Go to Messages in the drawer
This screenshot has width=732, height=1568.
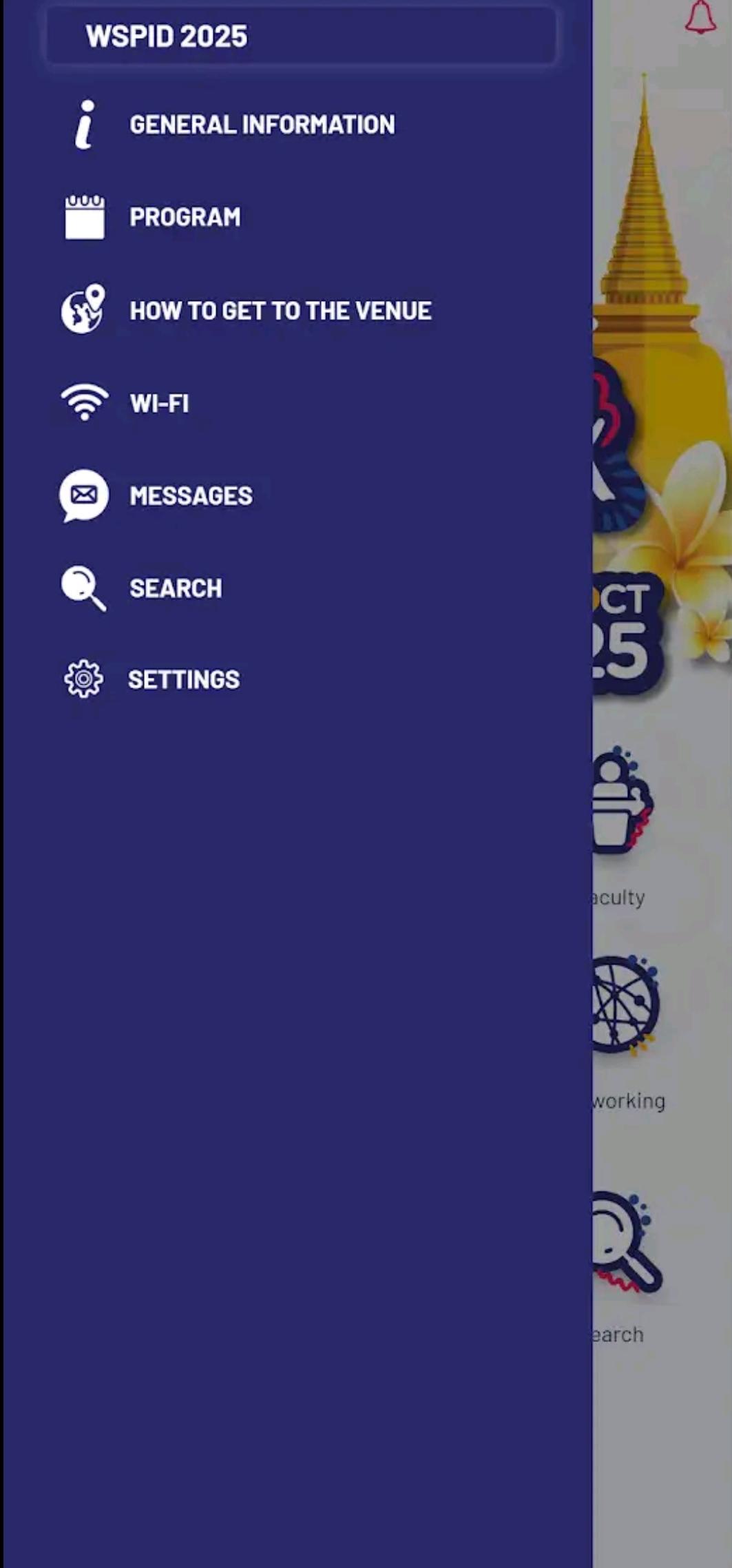(x=191, y=495)
